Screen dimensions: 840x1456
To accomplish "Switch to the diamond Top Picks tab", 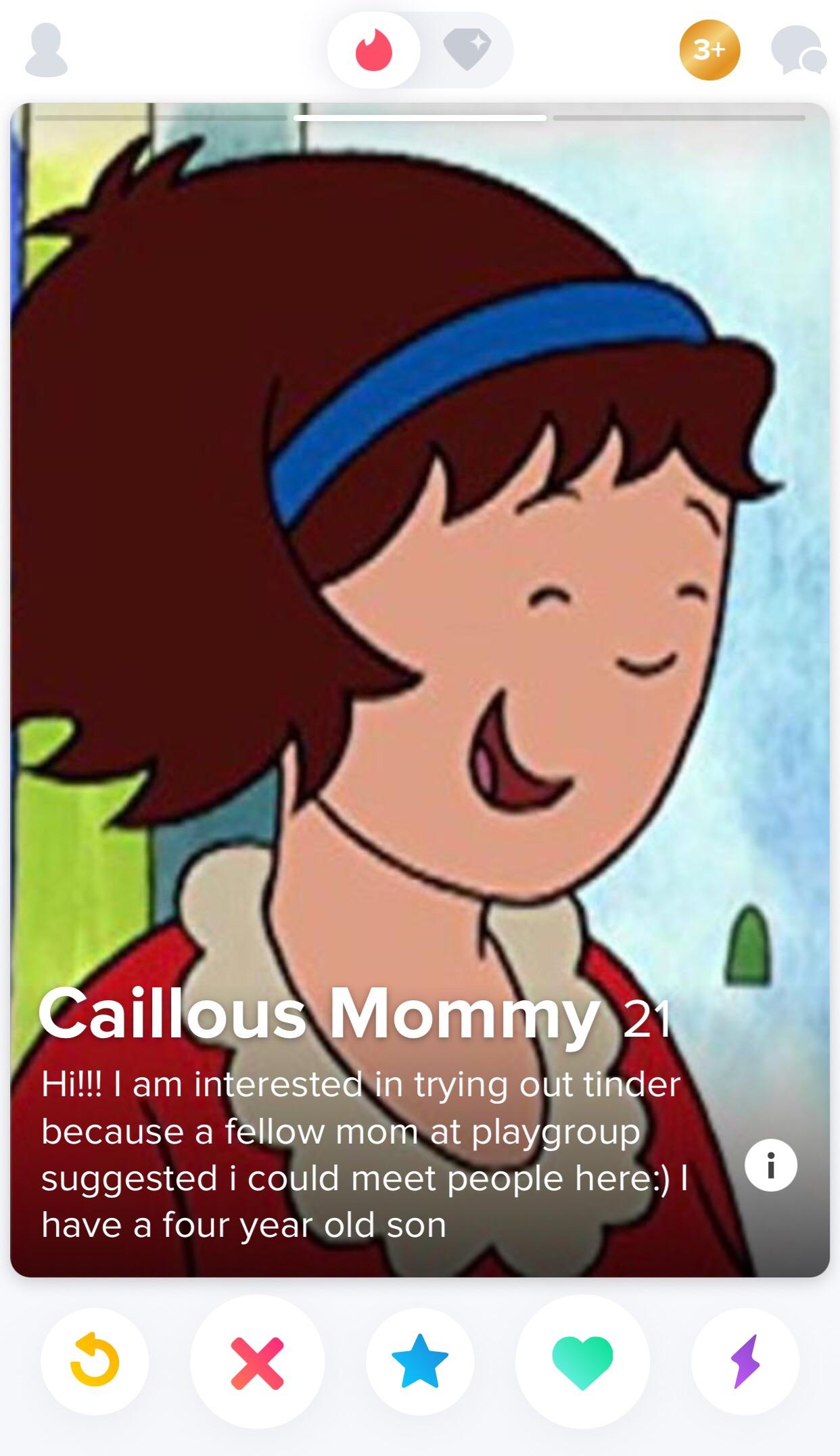I will tap(467, 51).
